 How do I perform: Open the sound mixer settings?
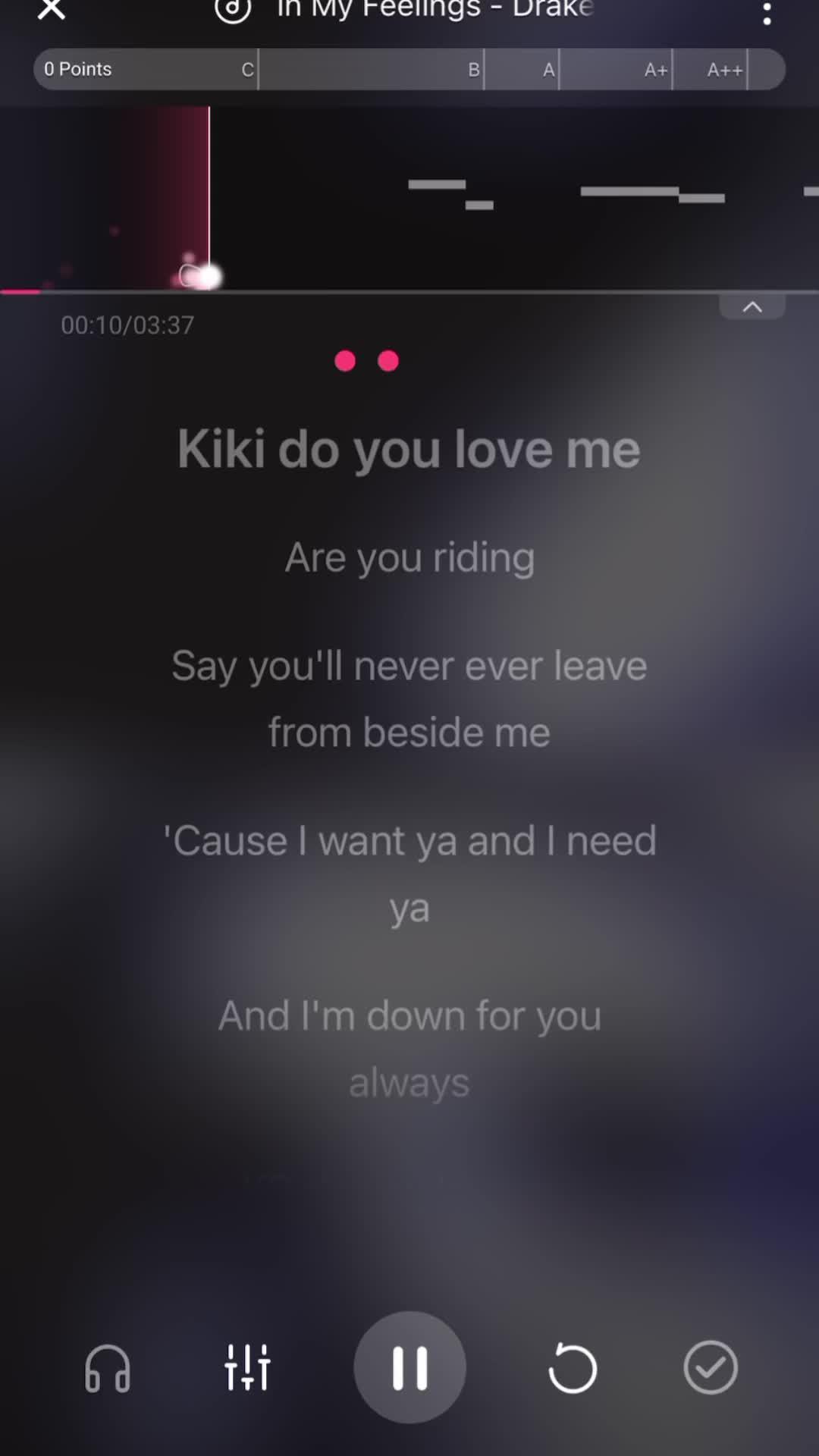coord(247,1367)
